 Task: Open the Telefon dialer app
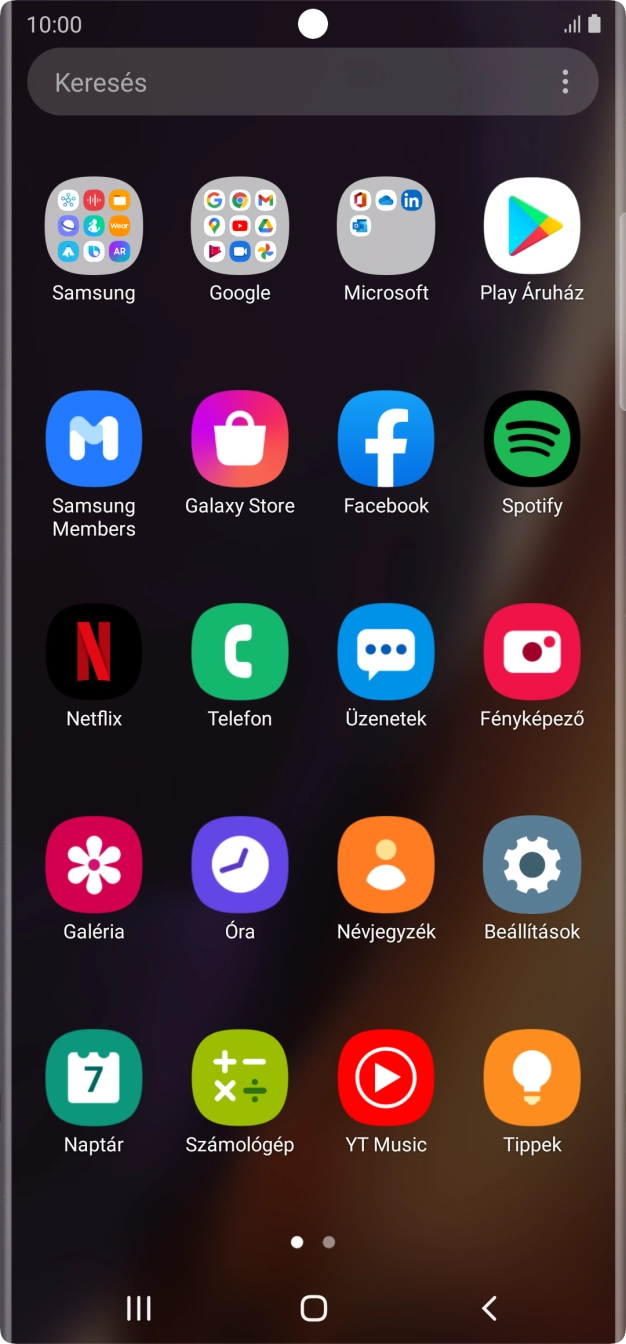pyautogui.click(x=240, y=652)
